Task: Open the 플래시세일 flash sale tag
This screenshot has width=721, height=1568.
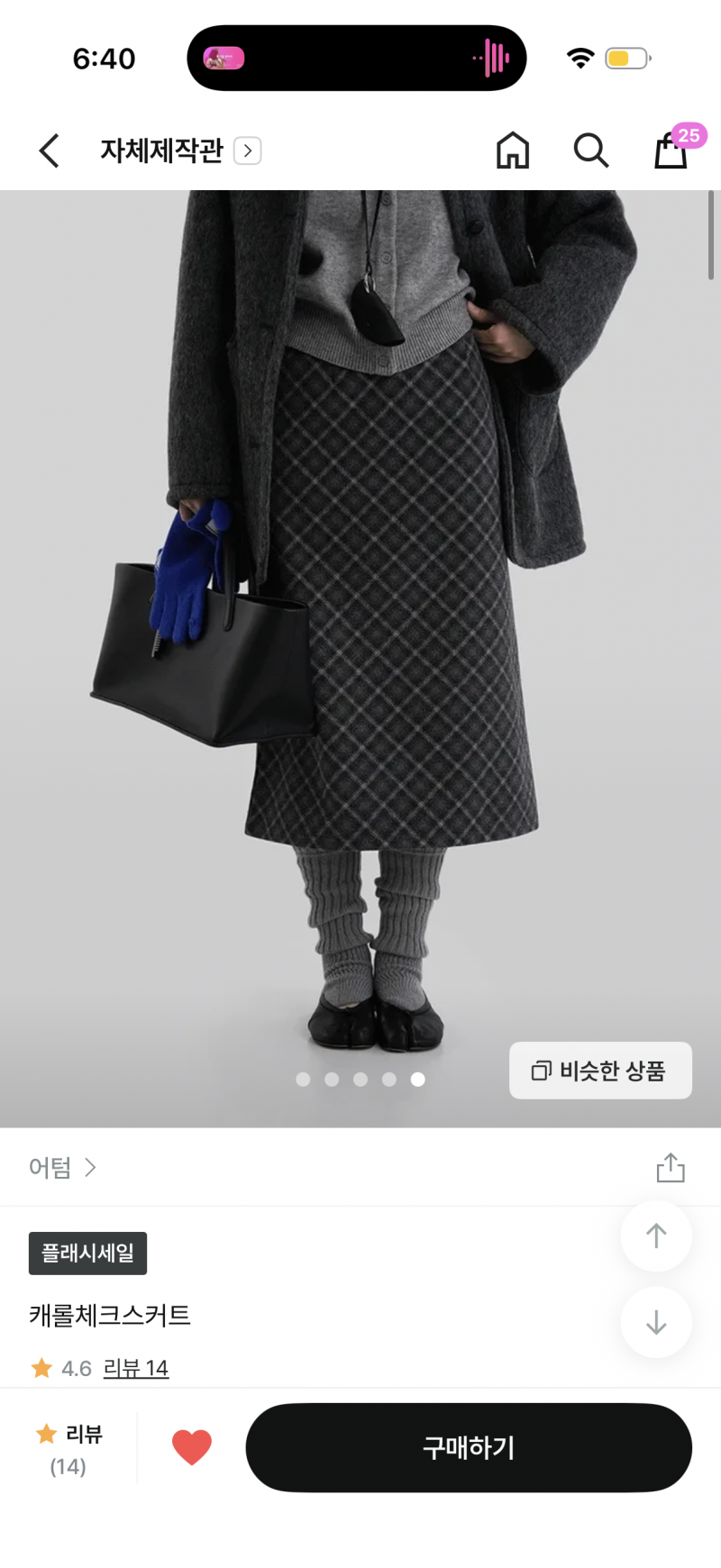Action: click(x=87, y=1253)
